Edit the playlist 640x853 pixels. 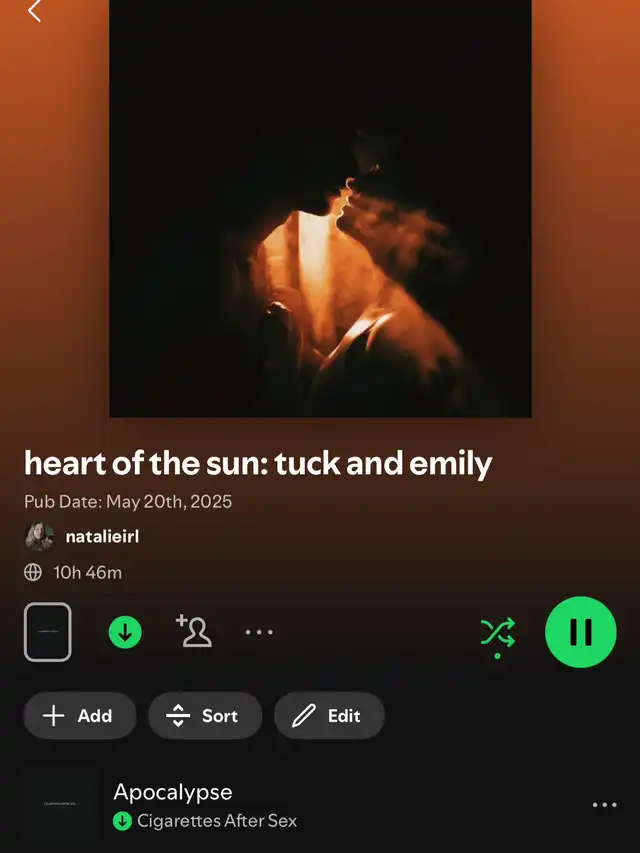click(x=329, y=716)
